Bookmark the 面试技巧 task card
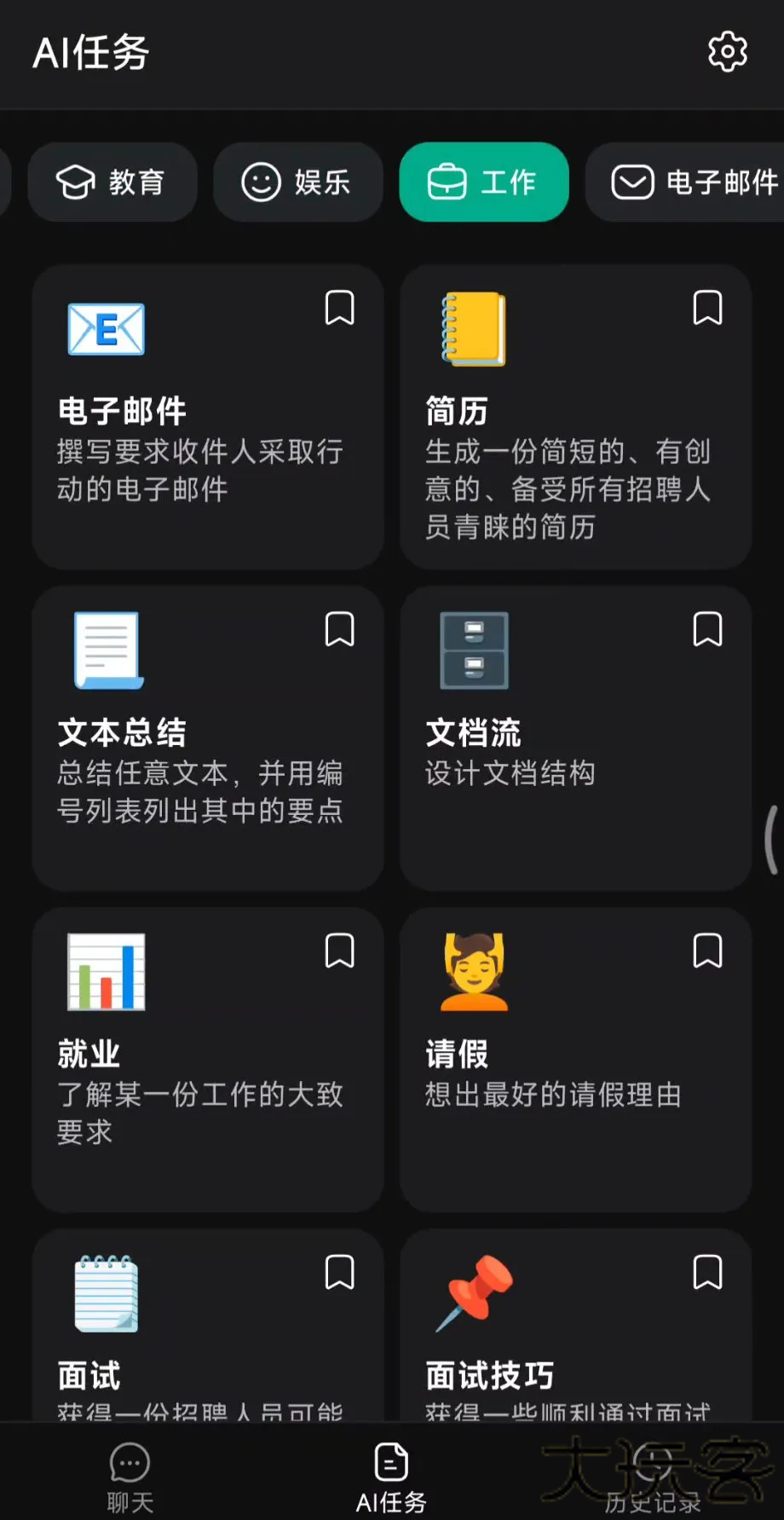Screen dimensions: 784x1520 707,1273
